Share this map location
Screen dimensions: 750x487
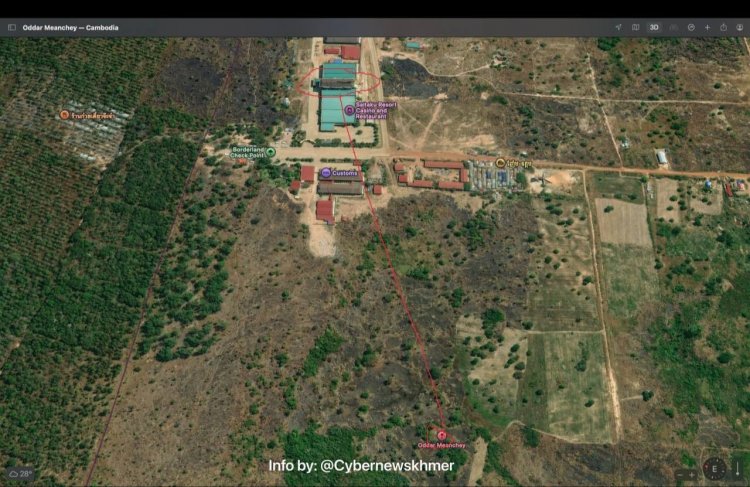pyautogui.click(x=723, y=27)
